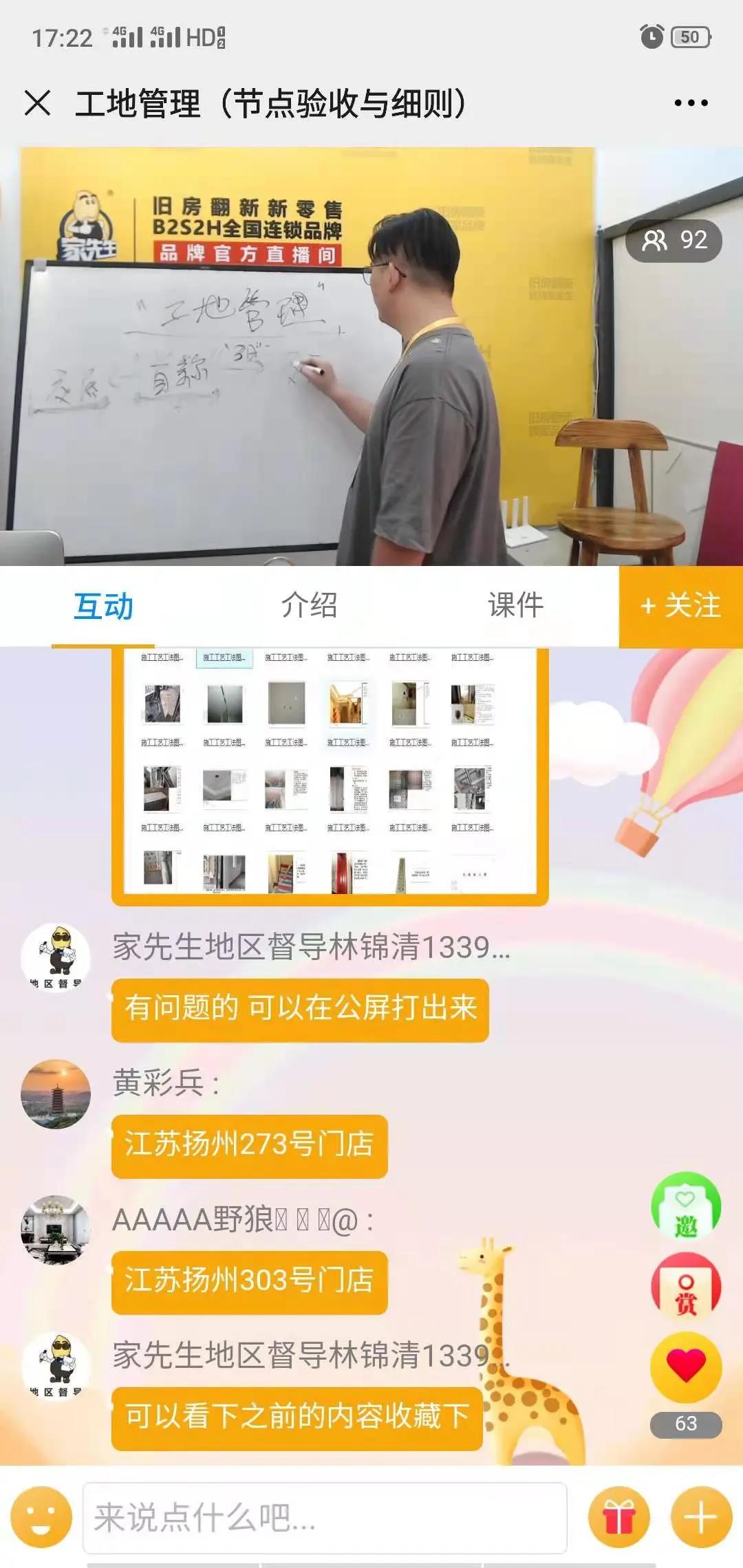Send a gift with the gift icon

(x=618, y=1517)
